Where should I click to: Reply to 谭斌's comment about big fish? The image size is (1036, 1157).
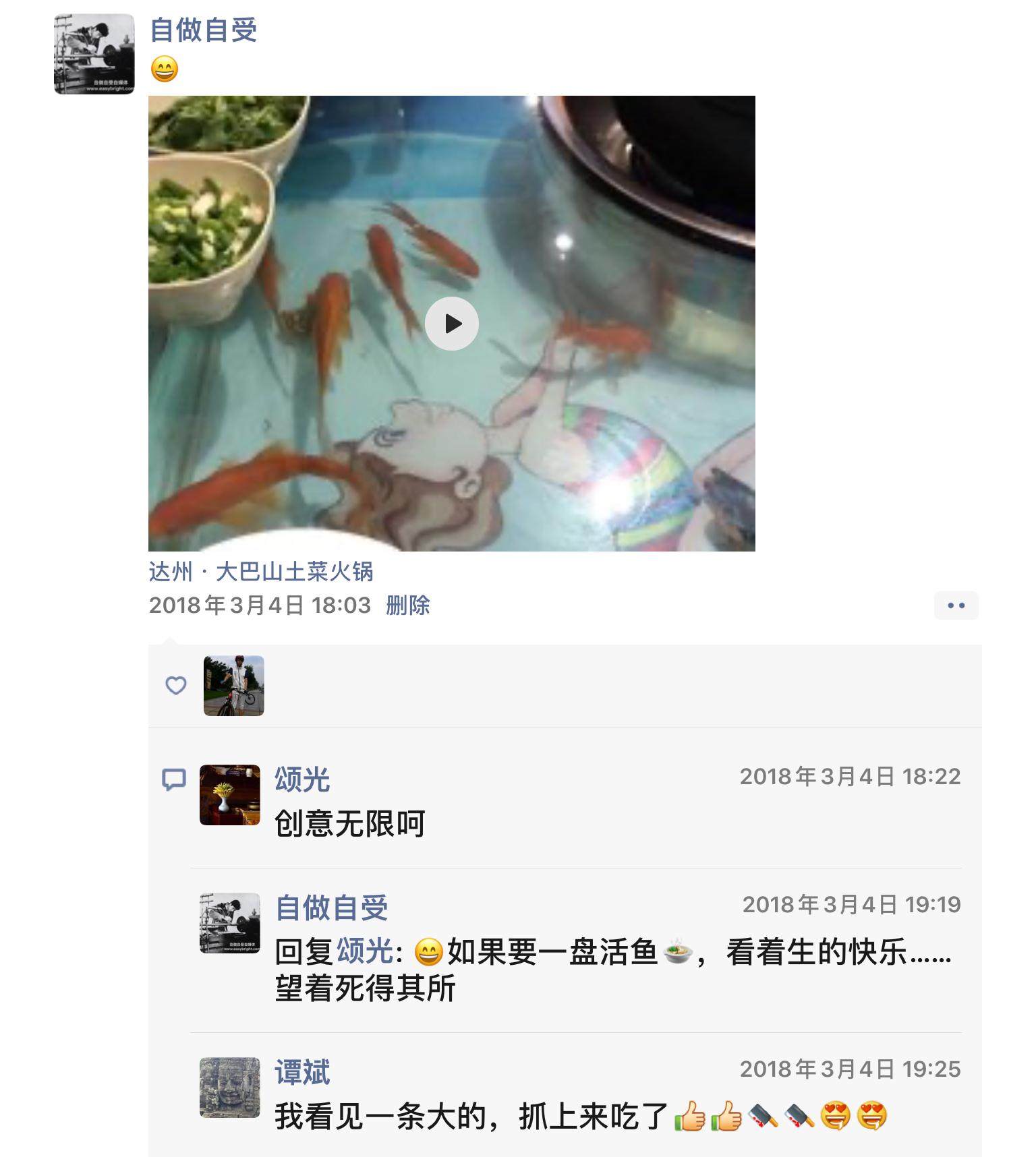472,1117
